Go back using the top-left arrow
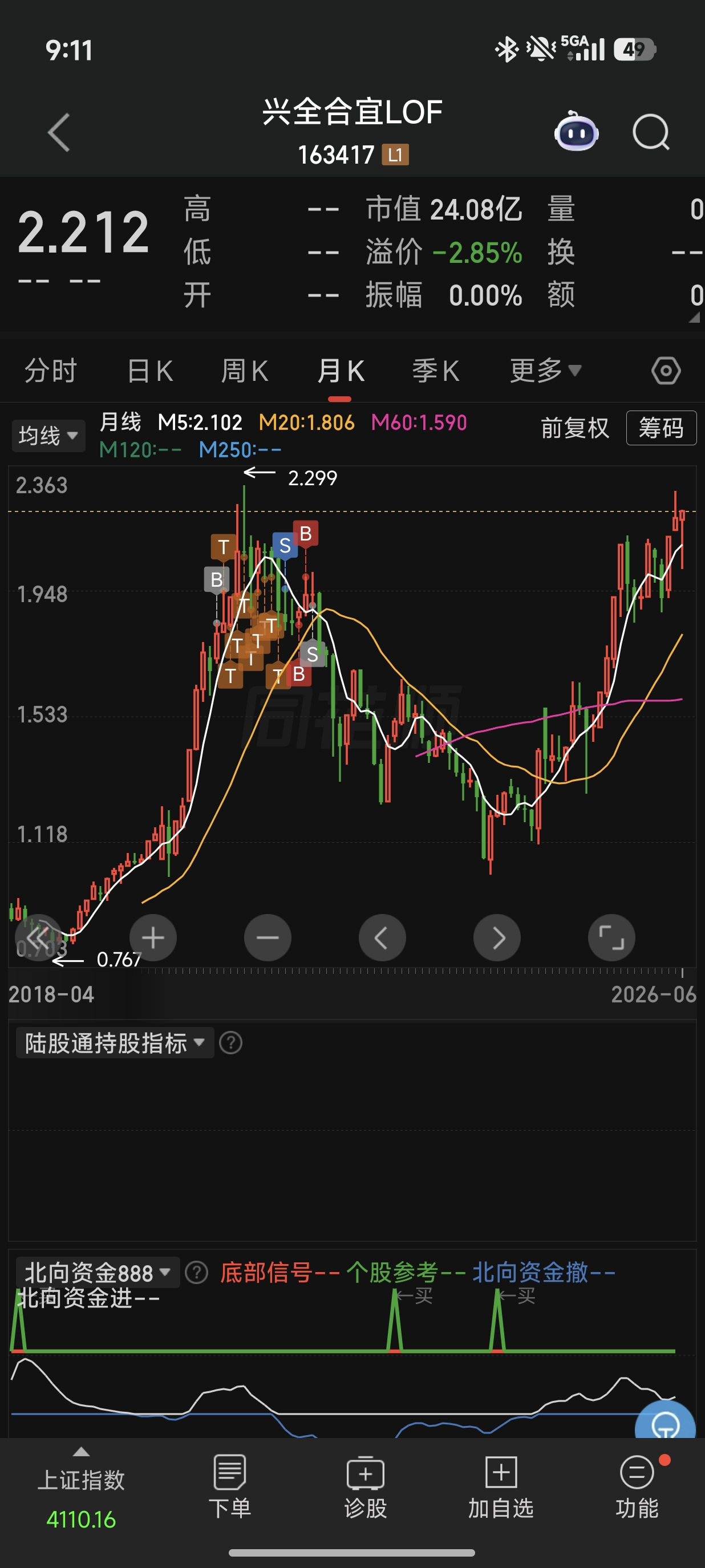Image resolution: width=705 pixels, height=1568 pixels. pyautogui.click(x=59, y=132)
